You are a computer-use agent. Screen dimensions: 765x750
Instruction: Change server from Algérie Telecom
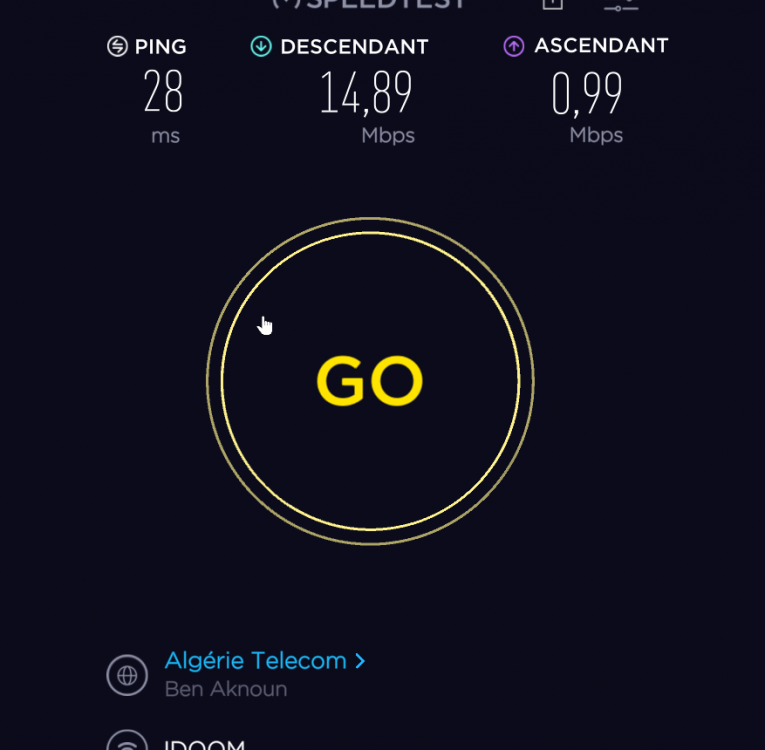[x=264, y=661]
